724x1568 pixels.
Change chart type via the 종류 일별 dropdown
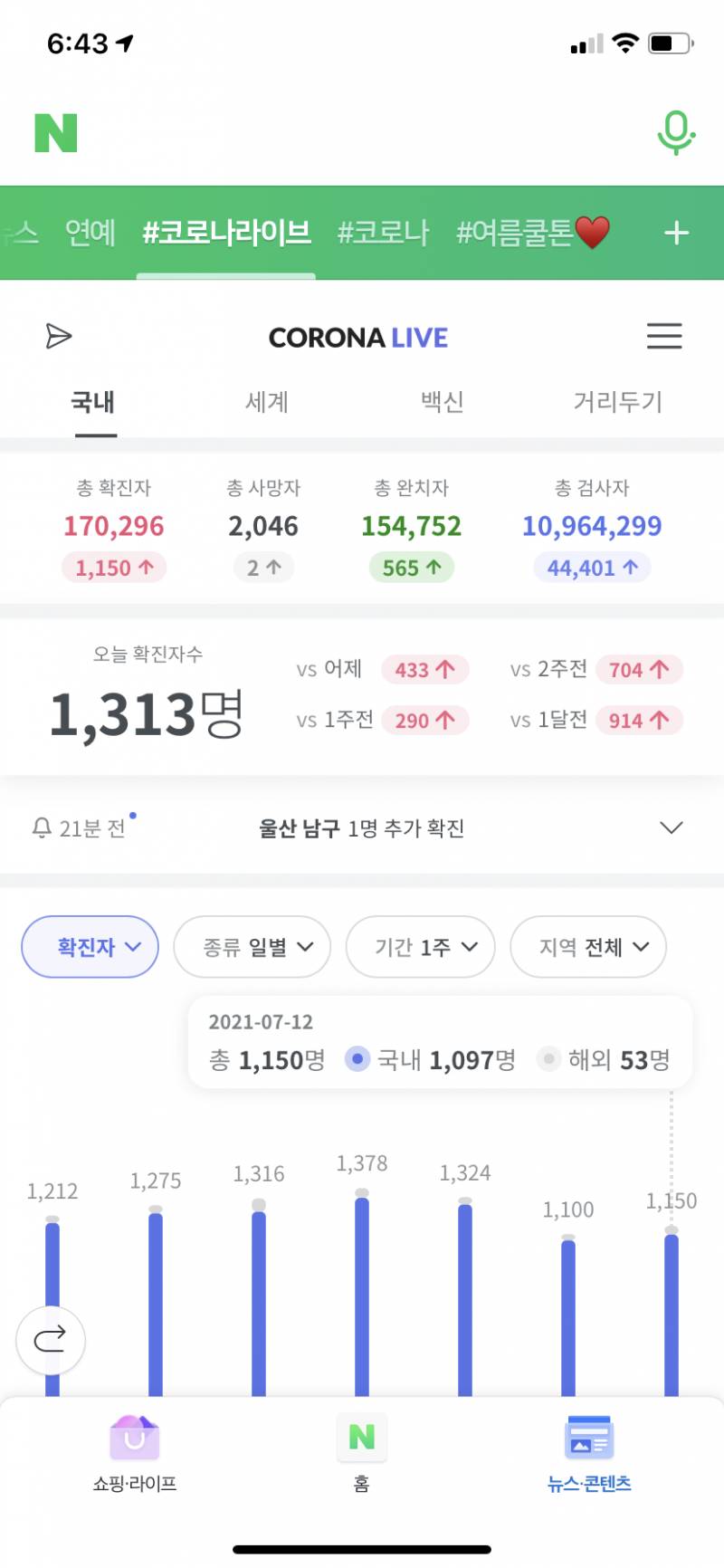tap(252, 946)
